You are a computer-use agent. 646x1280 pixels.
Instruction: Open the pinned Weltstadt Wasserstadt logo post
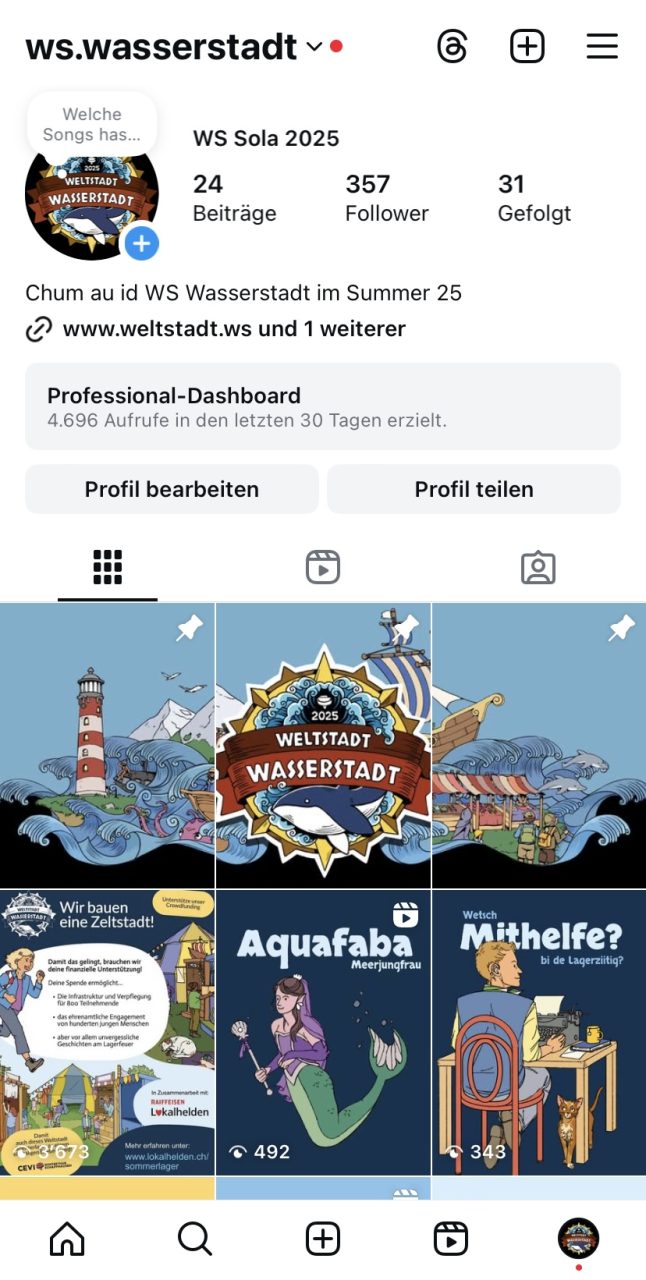[323, 745]
